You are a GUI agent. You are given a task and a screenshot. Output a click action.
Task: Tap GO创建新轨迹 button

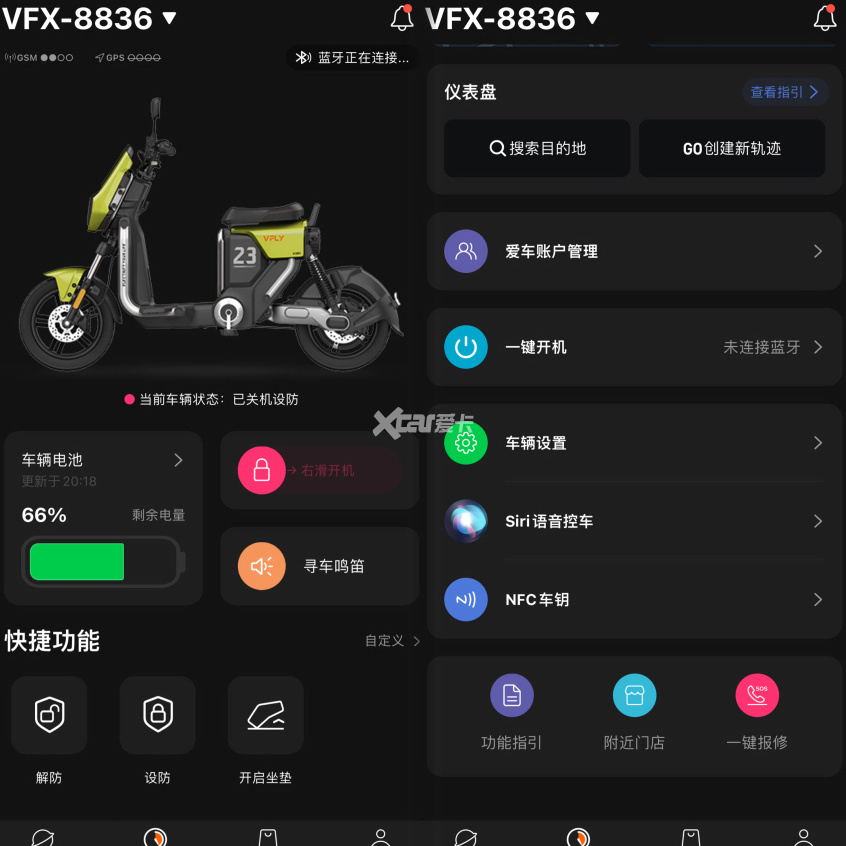[732, 148]
